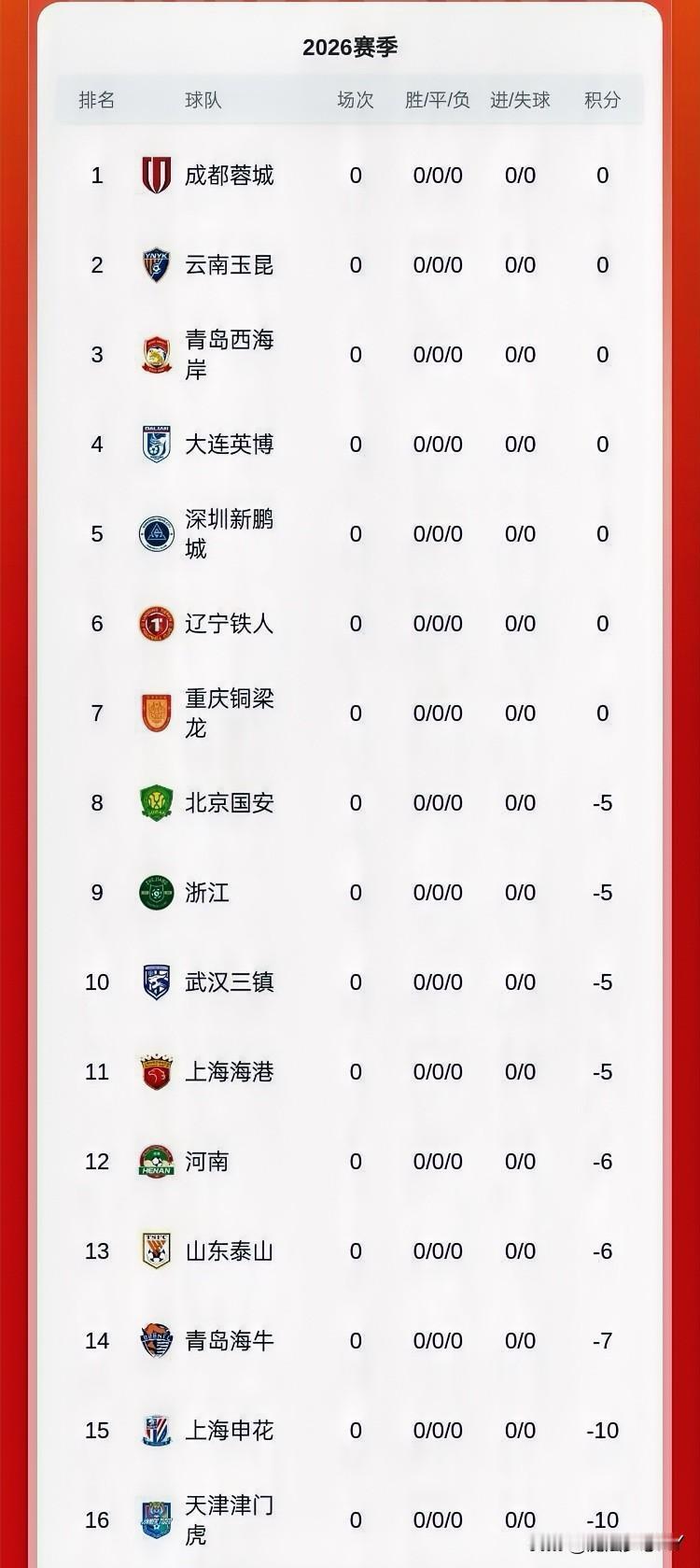Click rank number 7 beside 重庆铜梁龙
The image size is (700, 1568).
(96, 713)
